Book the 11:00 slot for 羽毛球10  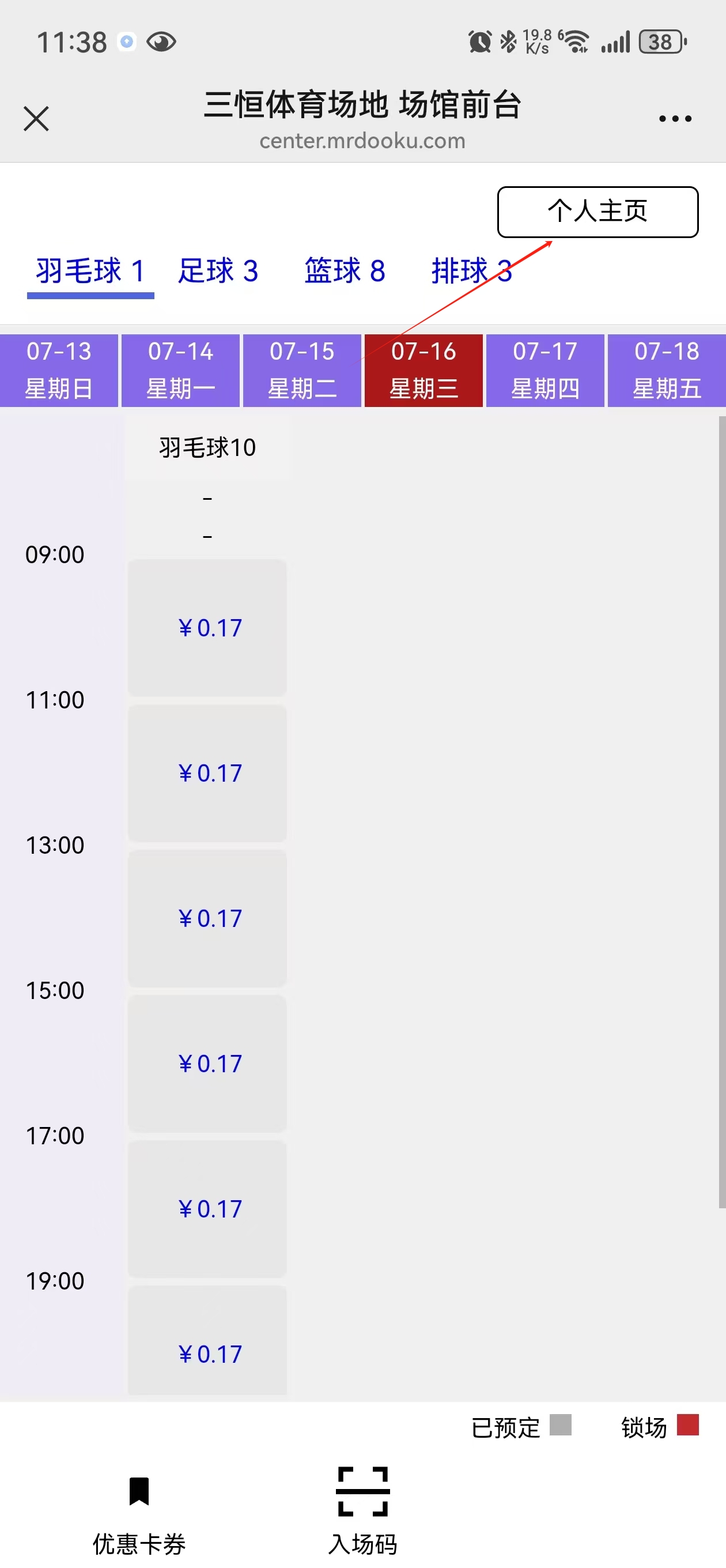click(x=207, y=773)
